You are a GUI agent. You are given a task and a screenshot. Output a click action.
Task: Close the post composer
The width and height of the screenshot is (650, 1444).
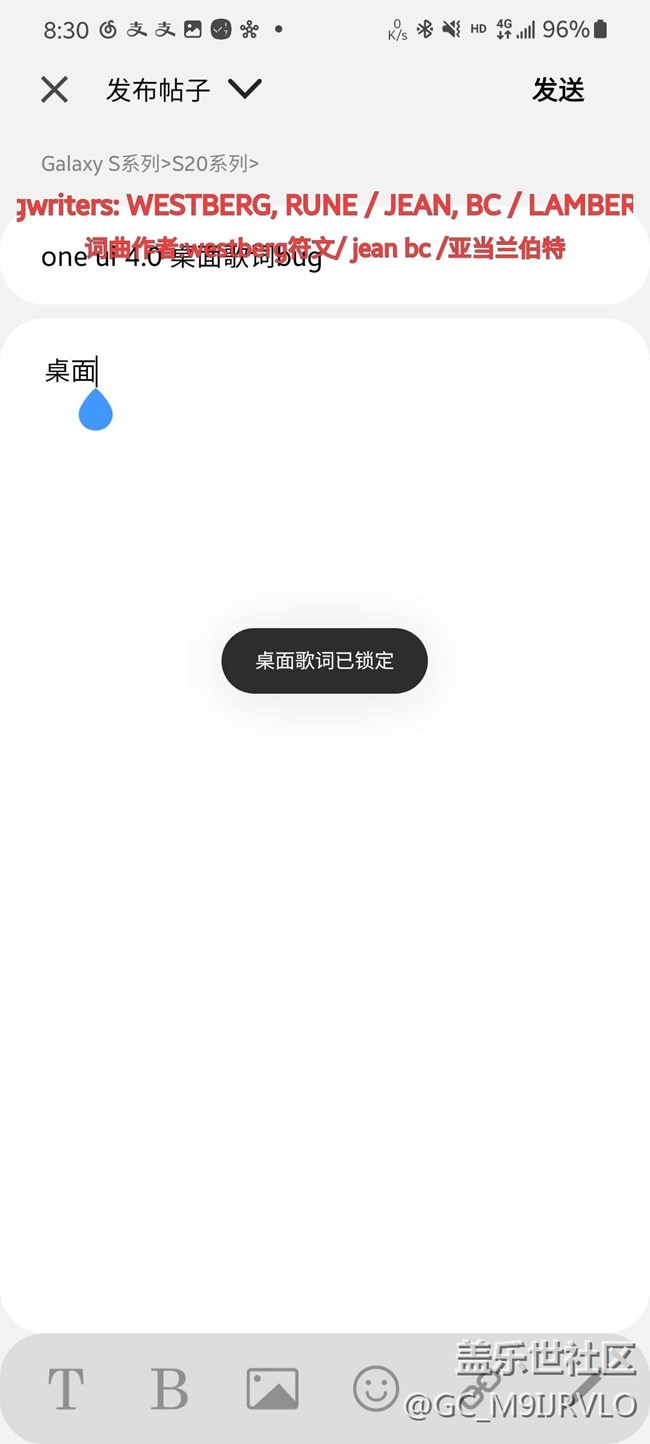click(55, 90)
